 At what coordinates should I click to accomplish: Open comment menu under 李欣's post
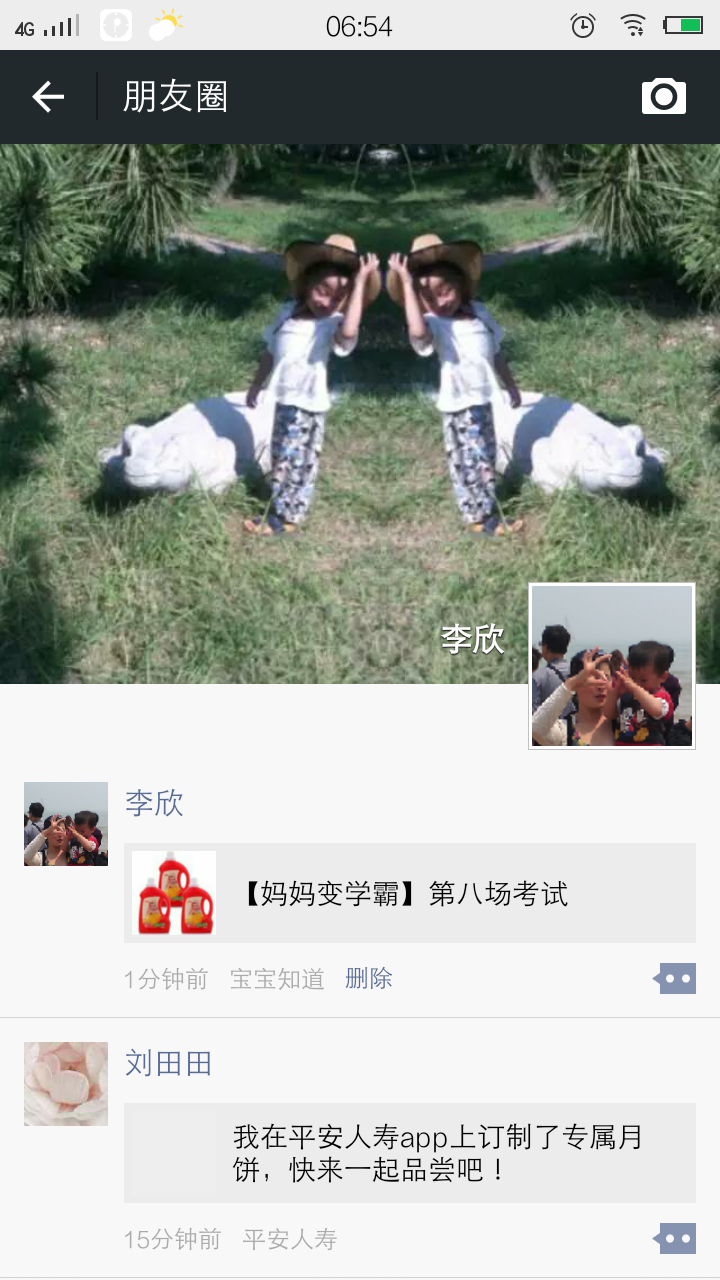[x=675, y=979]
